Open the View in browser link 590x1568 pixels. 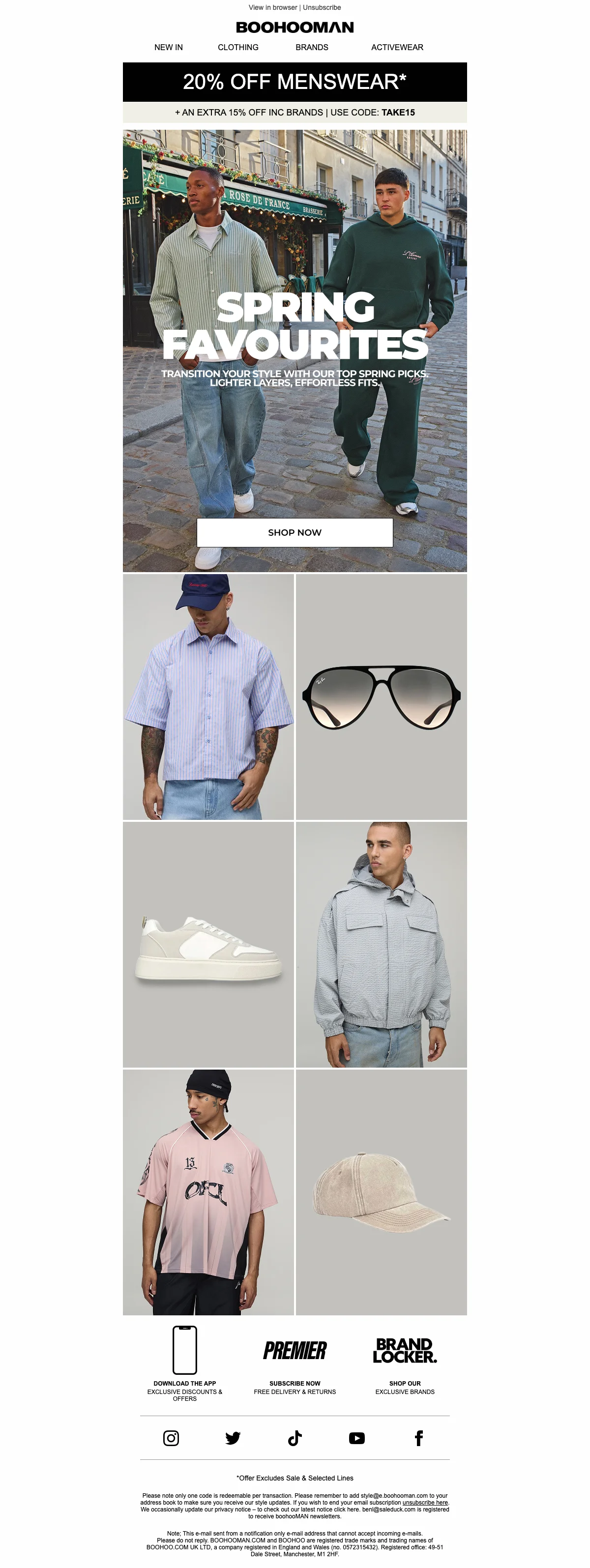tap(272, 7)
